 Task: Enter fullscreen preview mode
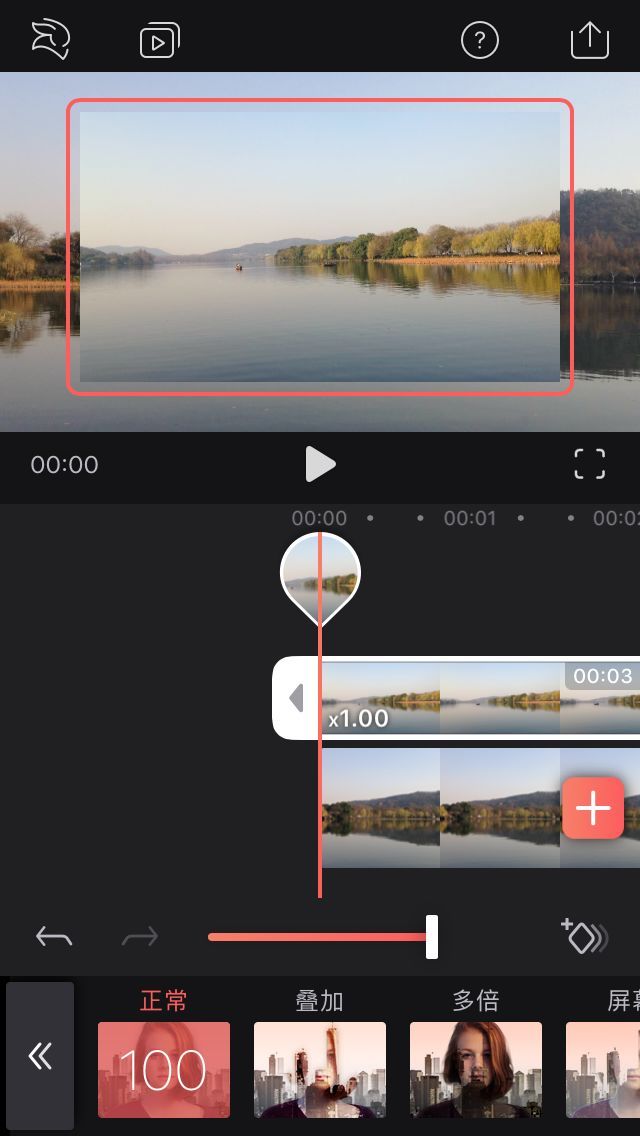coord(589,464)
